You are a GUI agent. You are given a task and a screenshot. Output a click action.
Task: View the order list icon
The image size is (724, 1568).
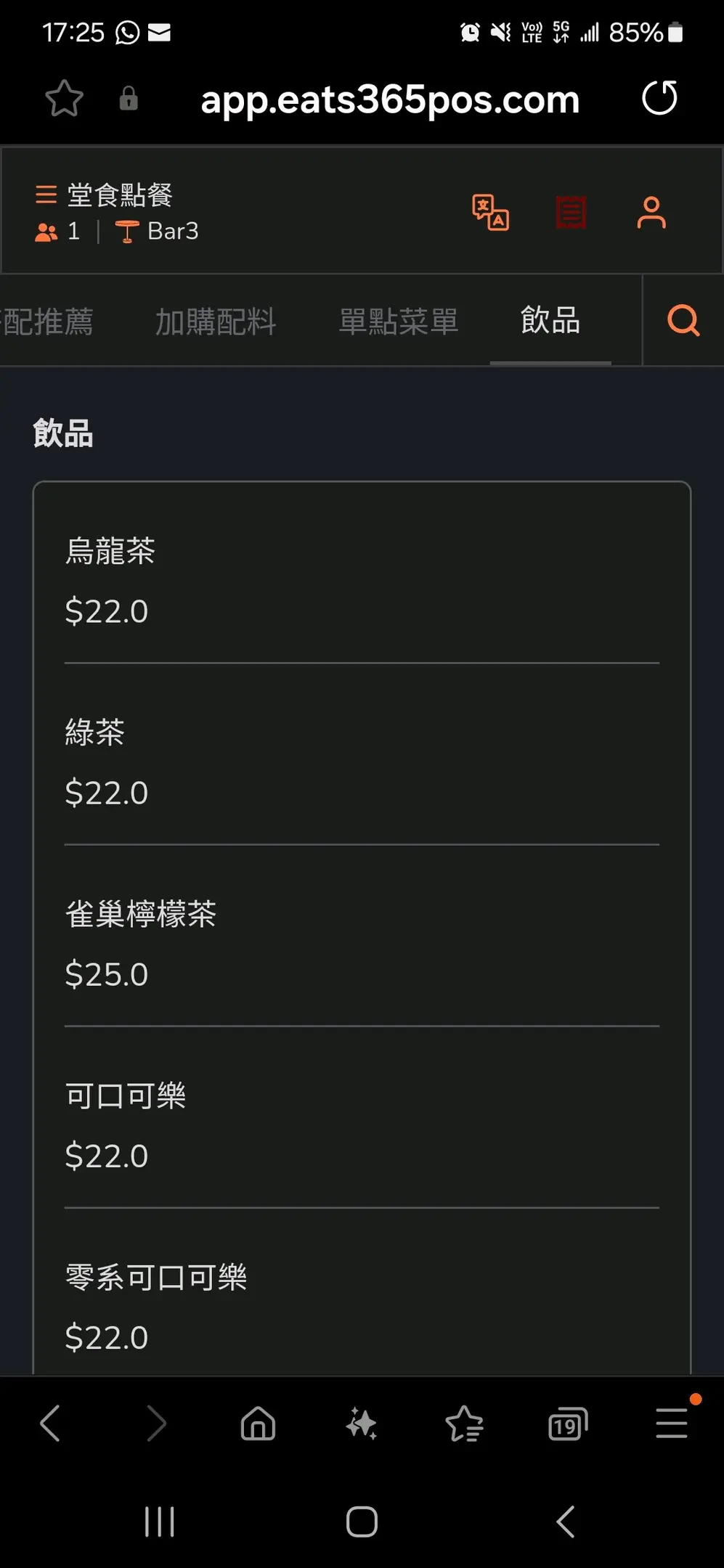(x=571, y=213)
